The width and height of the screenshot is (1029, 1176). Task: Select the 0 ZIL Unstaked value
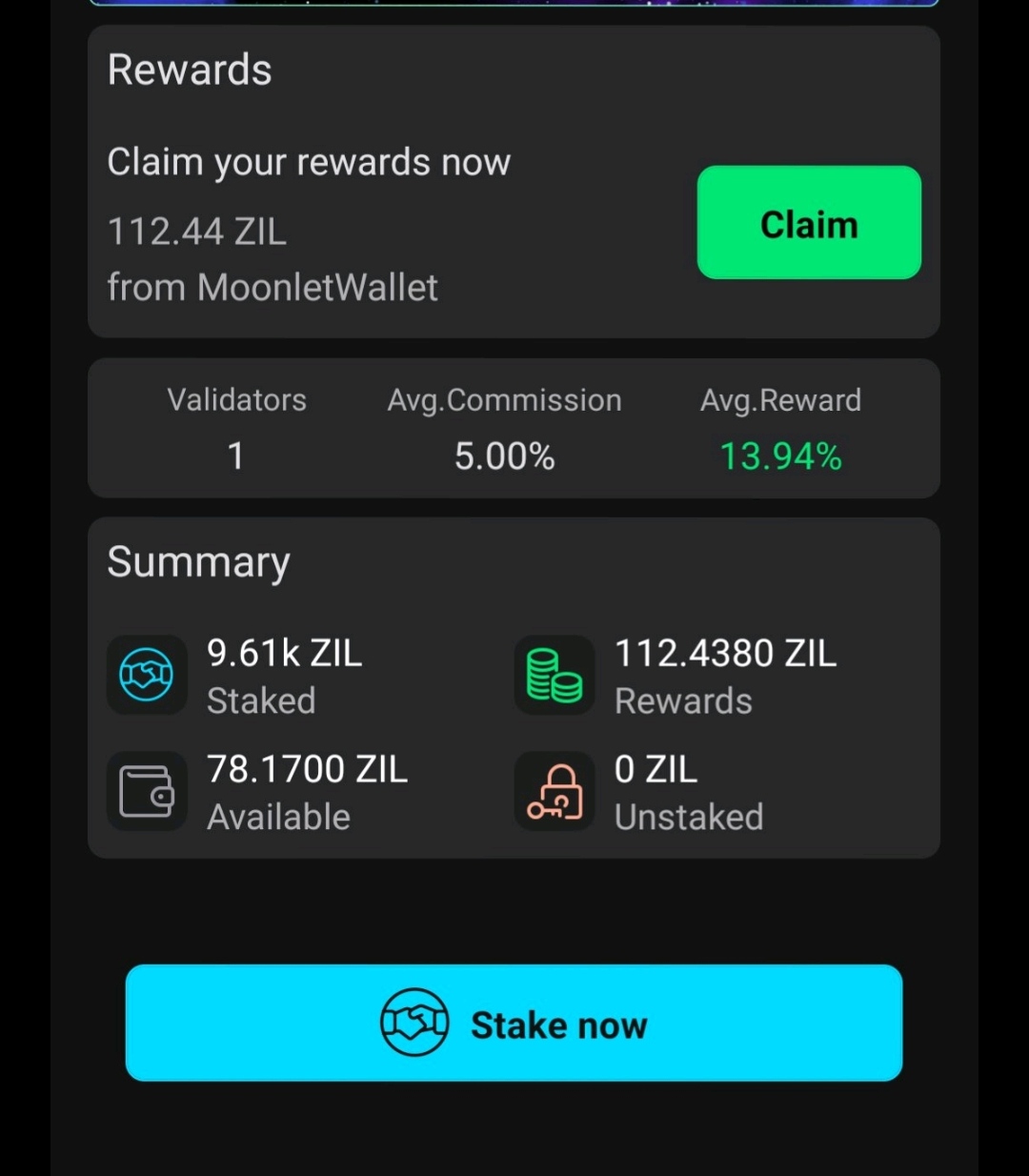pyautogui.click(x=655, y=769)
